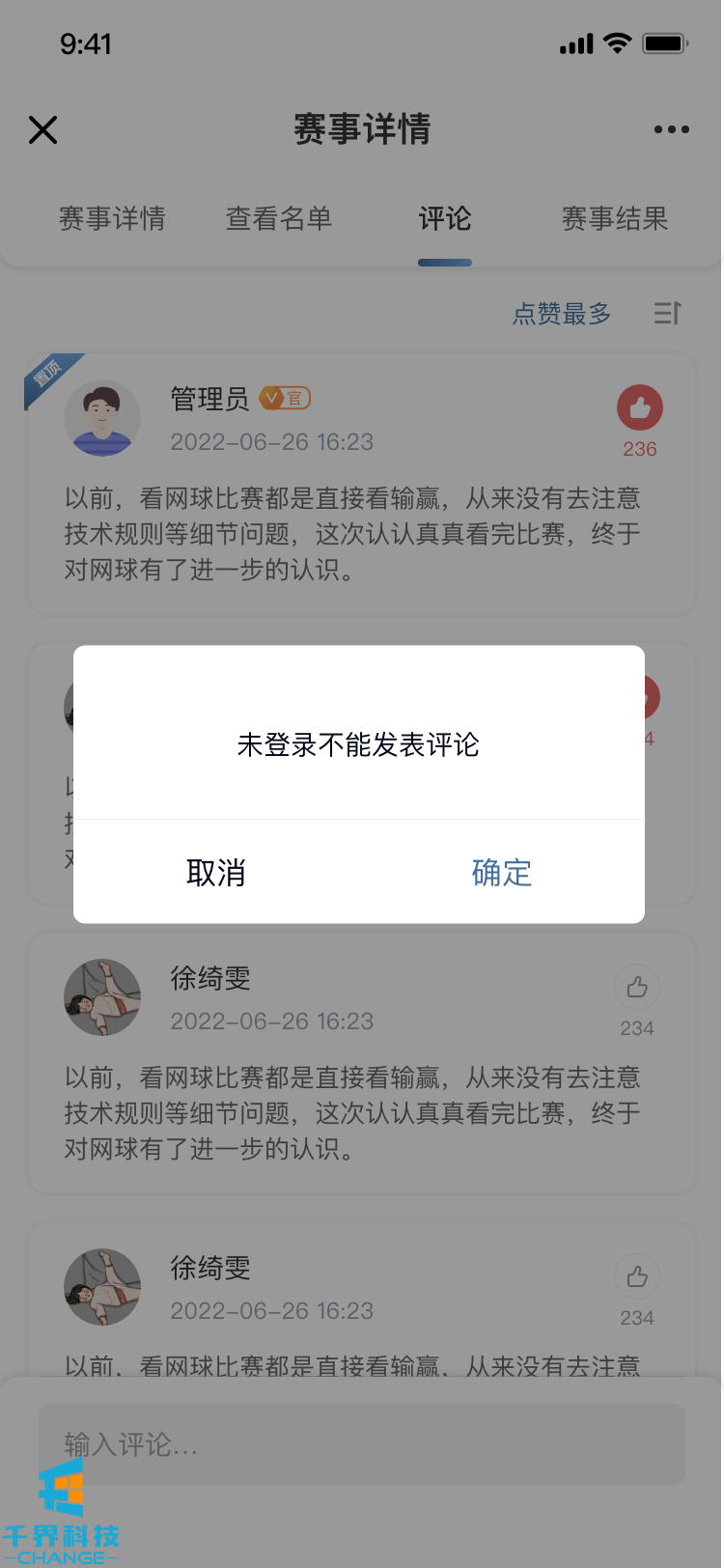Switch to the 查看名单 tab
This screenshot has height=1568, width=724.
(279, 219)
